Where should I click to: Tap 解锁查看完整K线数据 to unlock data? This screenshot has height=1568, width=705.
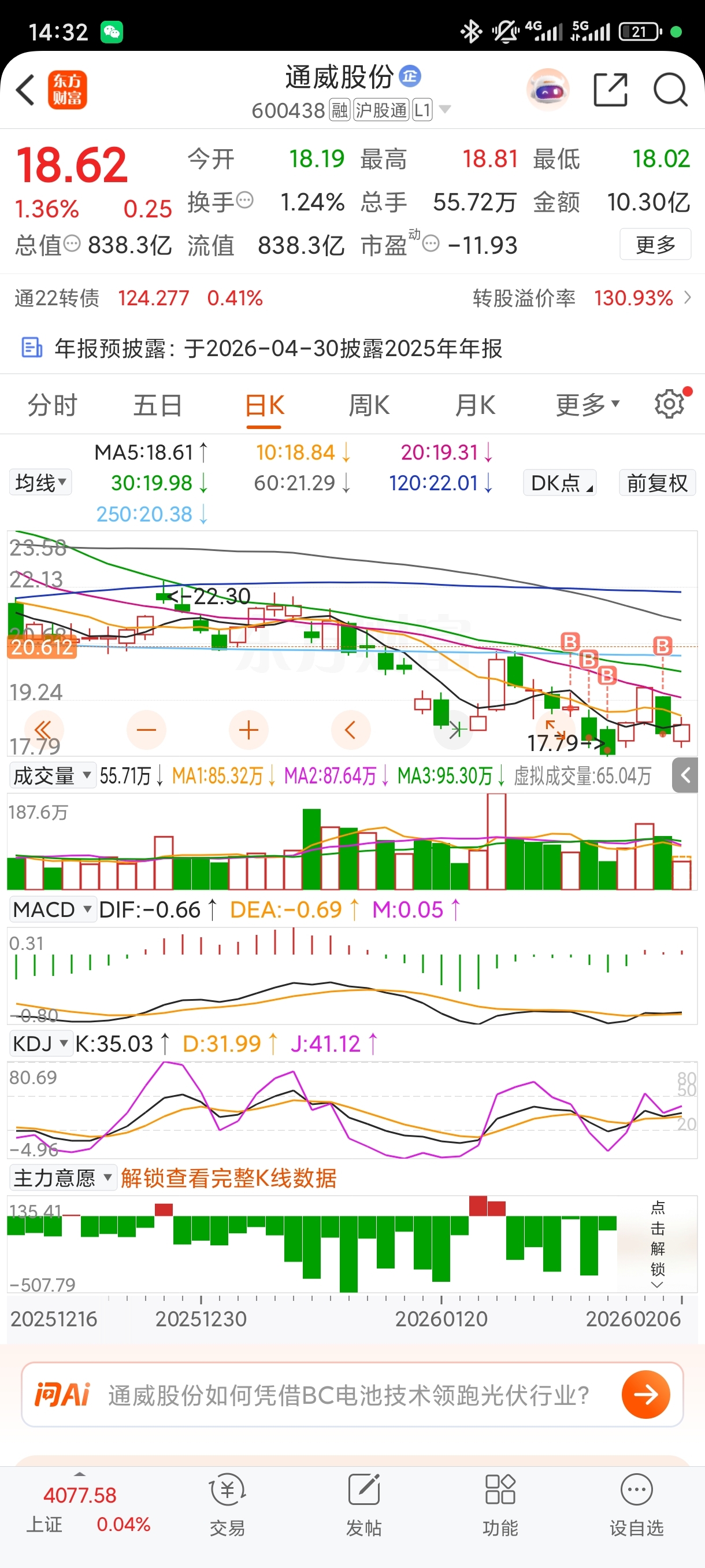(229, 1178)
